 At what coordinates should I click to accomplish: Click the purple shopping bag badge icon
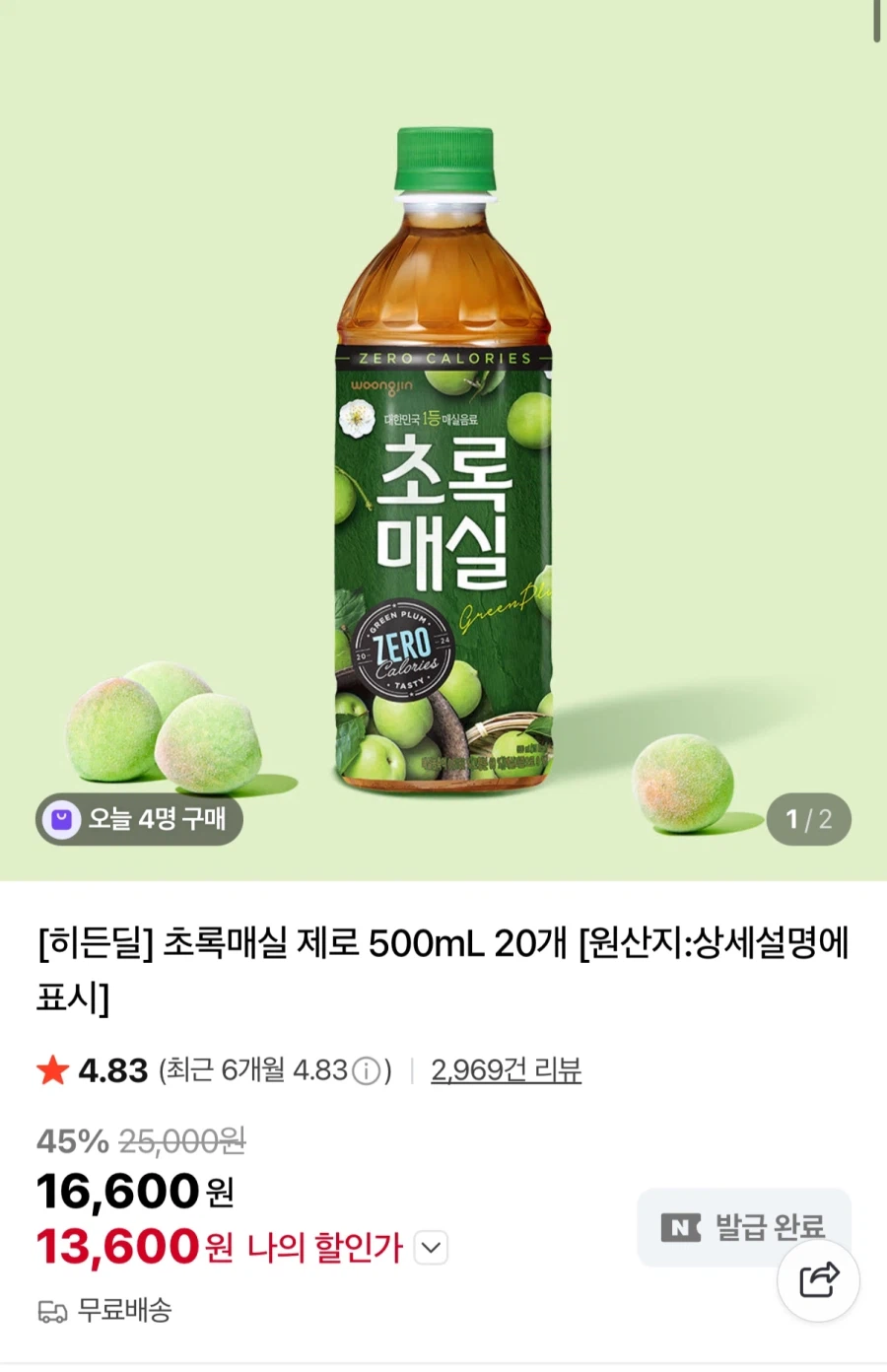tap(61, 819)
